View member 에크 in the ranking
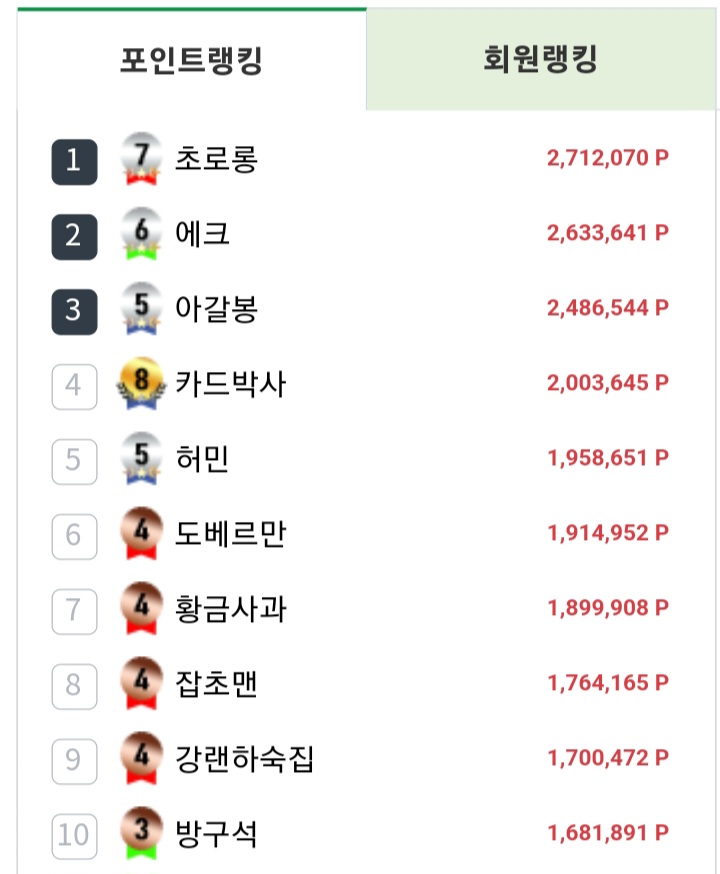The image size is (720, 874). 202,234
